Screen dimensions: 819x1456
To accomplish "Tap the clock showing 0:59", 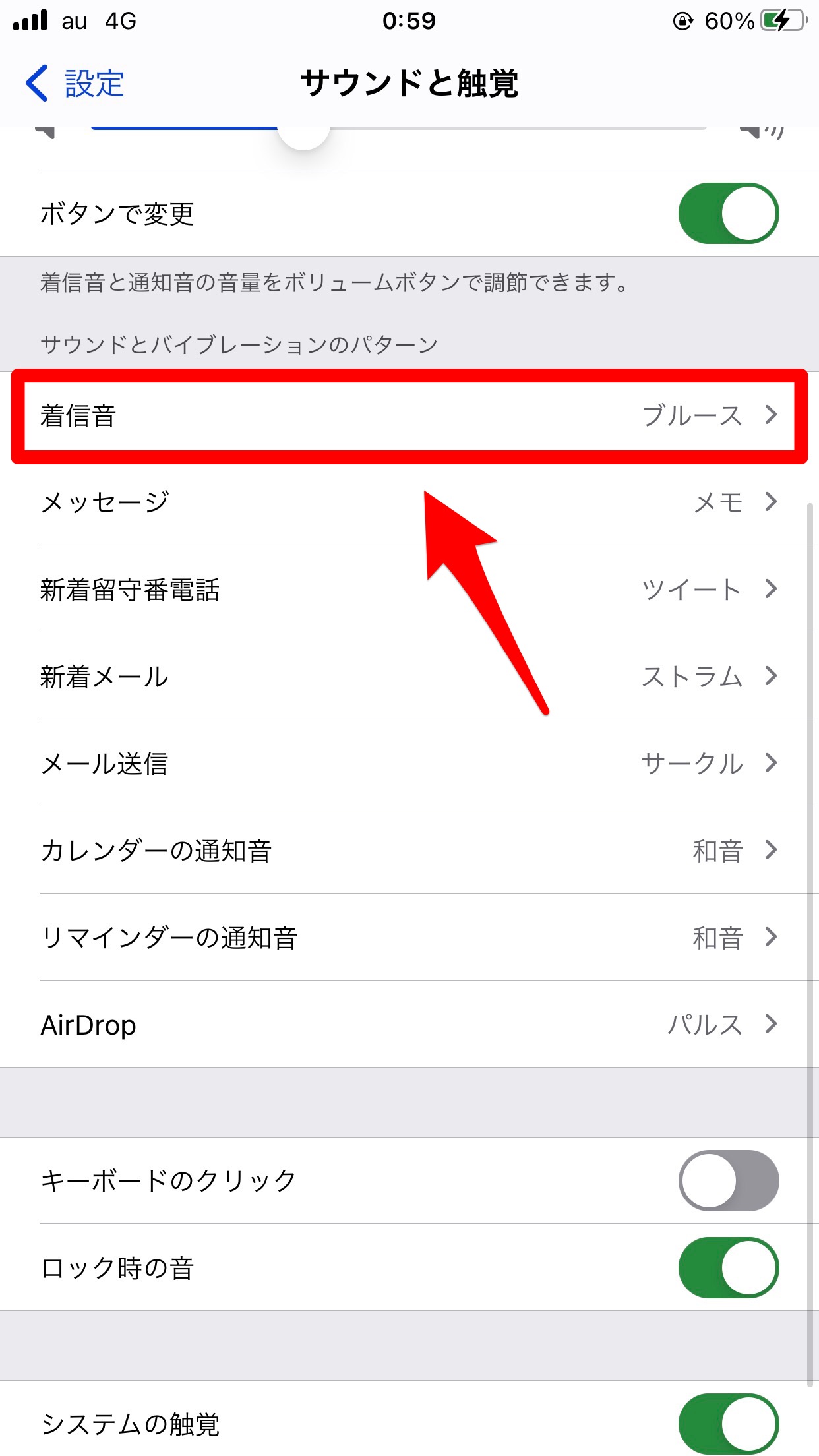I will pyautogui.click(x=409, y=21).
